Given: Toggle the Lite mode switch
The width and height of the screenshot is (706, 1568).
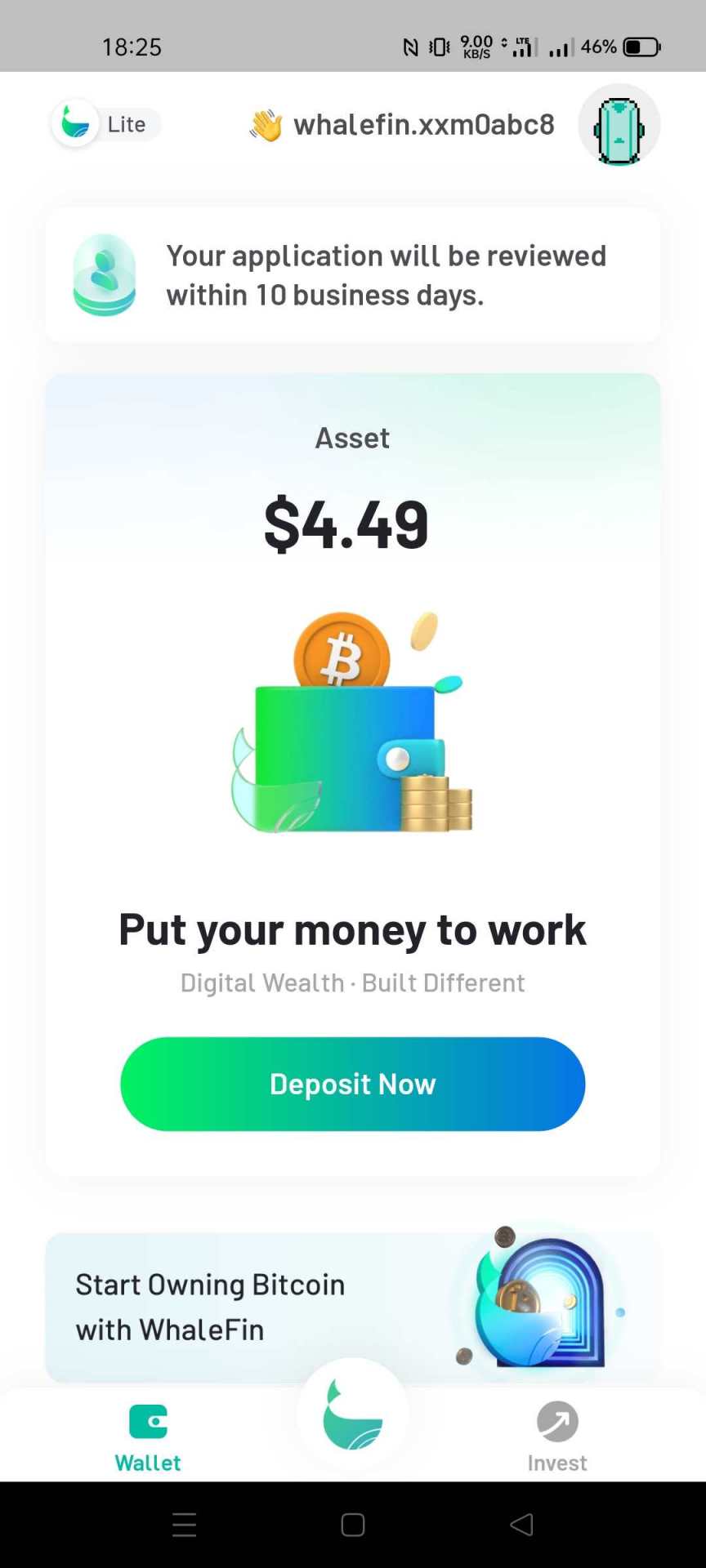Looking at the screenshot, I should (105, 124).
